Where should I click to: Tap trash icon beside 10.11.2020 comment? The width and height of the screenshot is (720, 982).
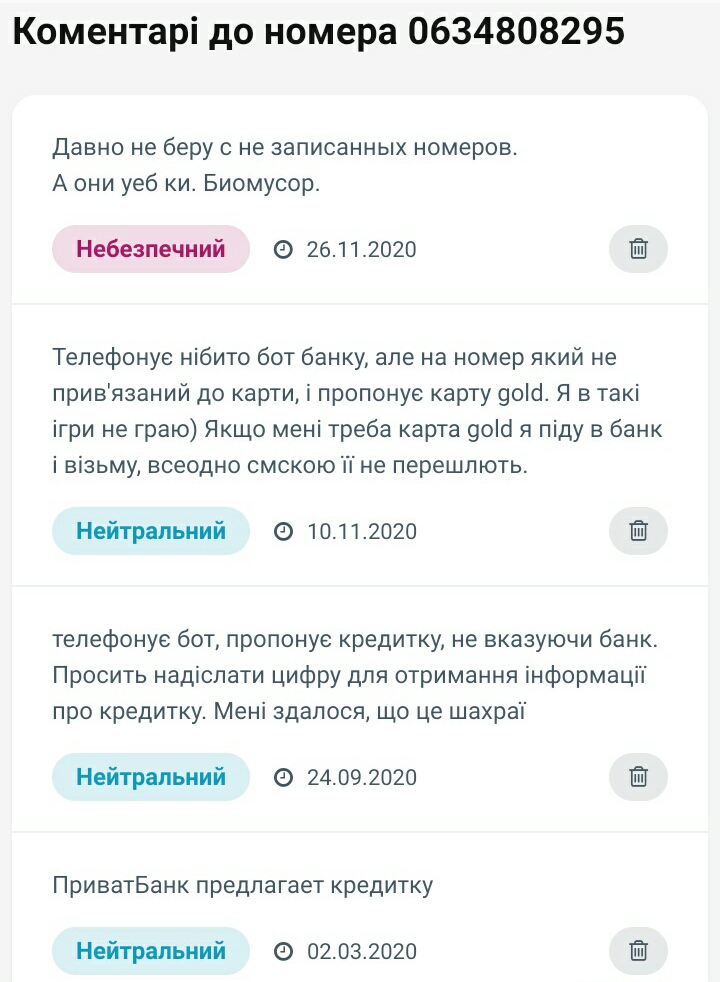click(638, 531)
